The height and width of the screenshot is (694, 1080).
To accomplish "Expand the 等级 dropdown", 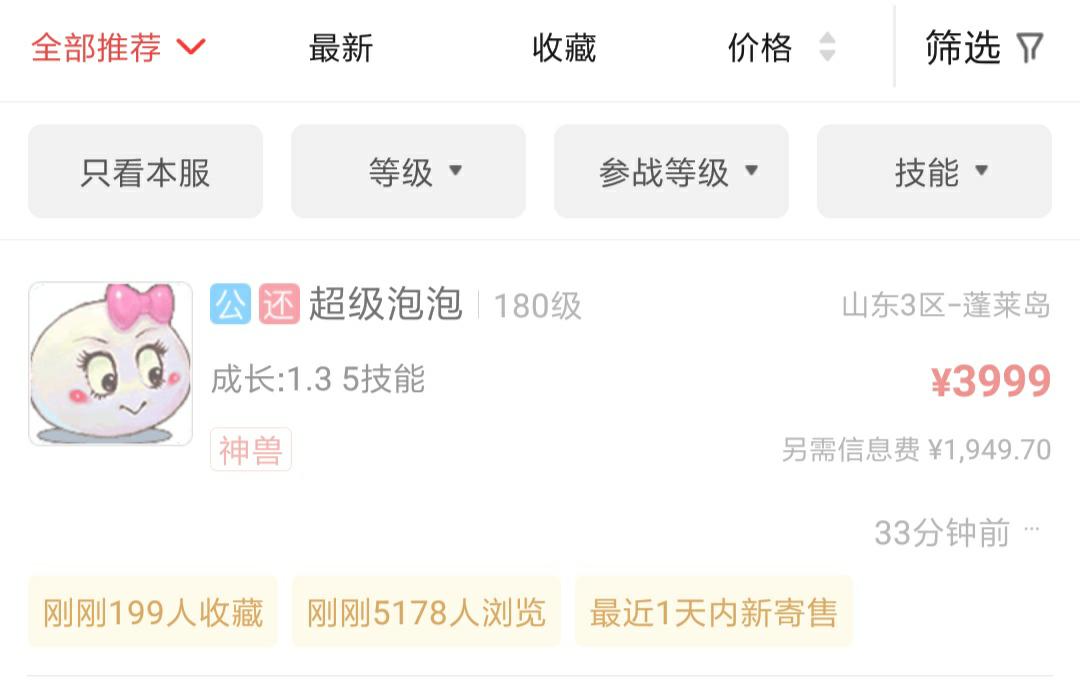I will pyautogui.click(x=408, y=172).
